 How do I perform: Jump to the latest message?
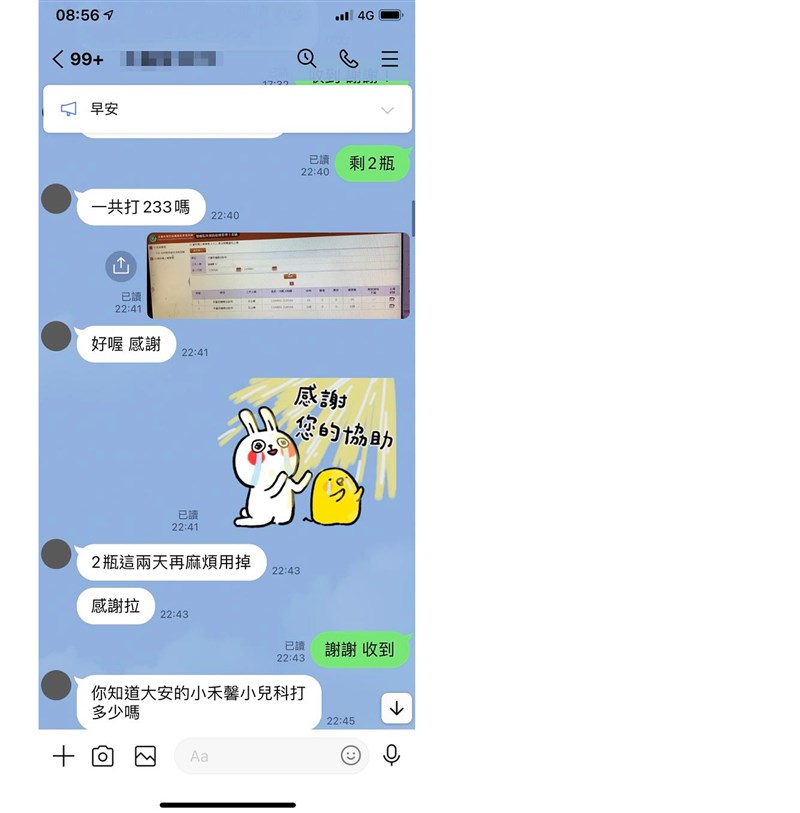tap(396, 708)
